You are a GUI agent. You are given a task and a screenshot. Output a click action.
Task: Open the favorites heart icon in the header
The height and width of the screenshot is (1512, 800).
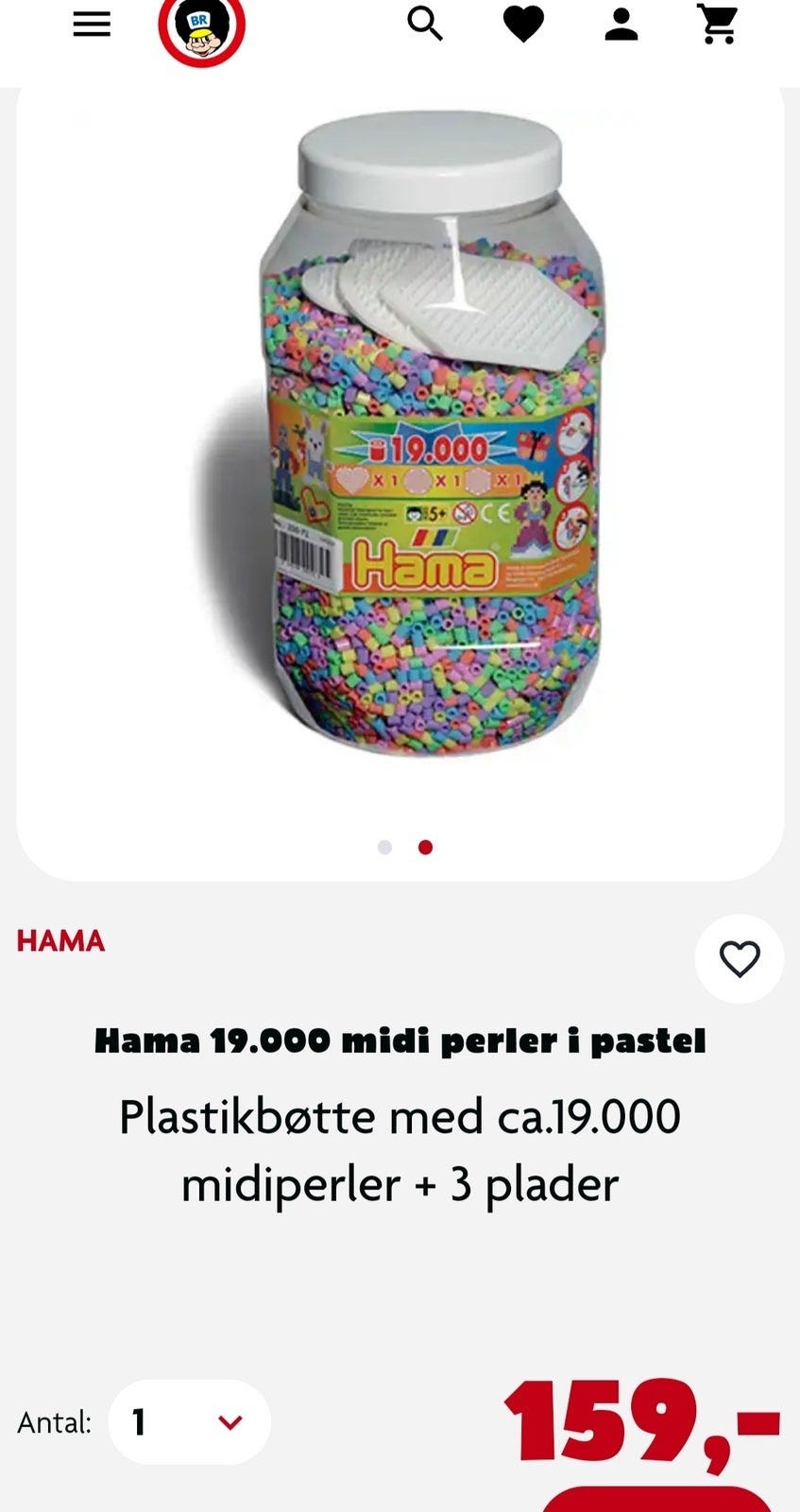(x=522, y=24)
